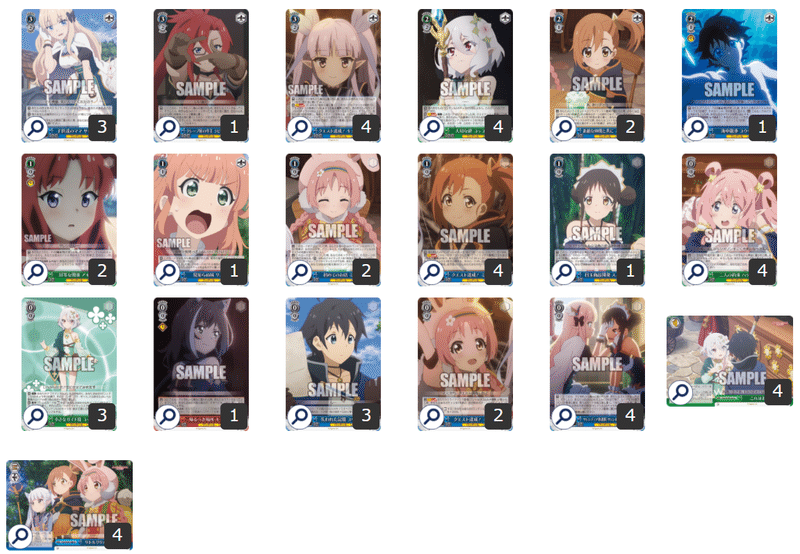Enlarge the dark cat-eared girl card
The height and width of the screenshot is (554, 800).
click(x=168, y=415)
